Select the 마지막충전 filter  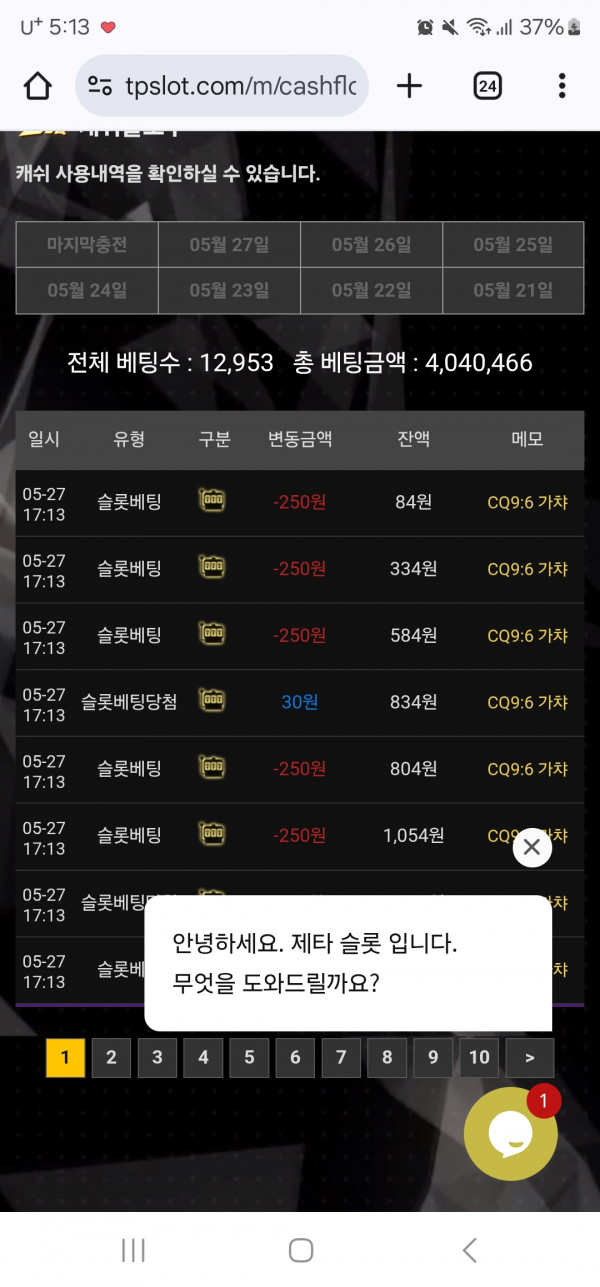click(87, 245)
